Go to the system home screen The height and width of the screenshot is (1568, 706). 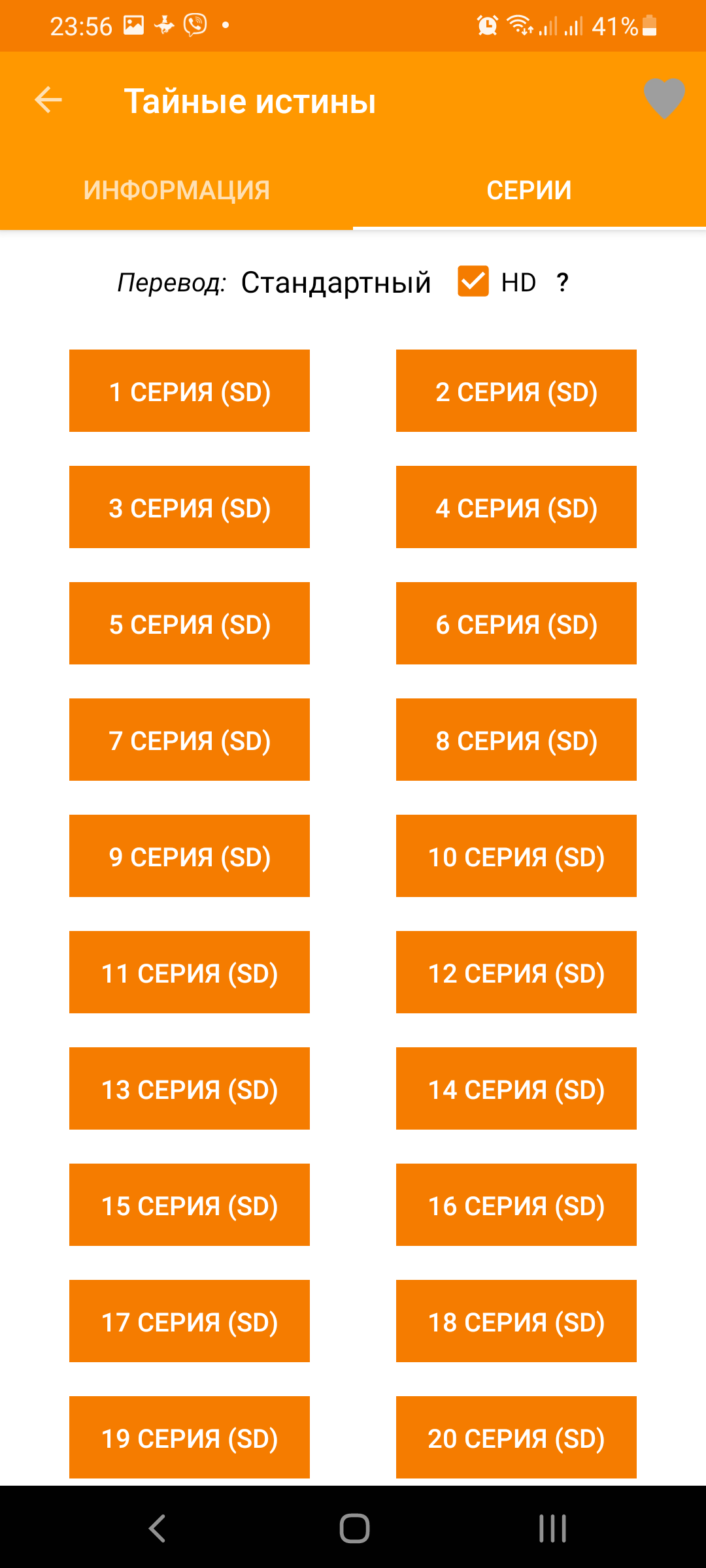(x=354, y=1528)
